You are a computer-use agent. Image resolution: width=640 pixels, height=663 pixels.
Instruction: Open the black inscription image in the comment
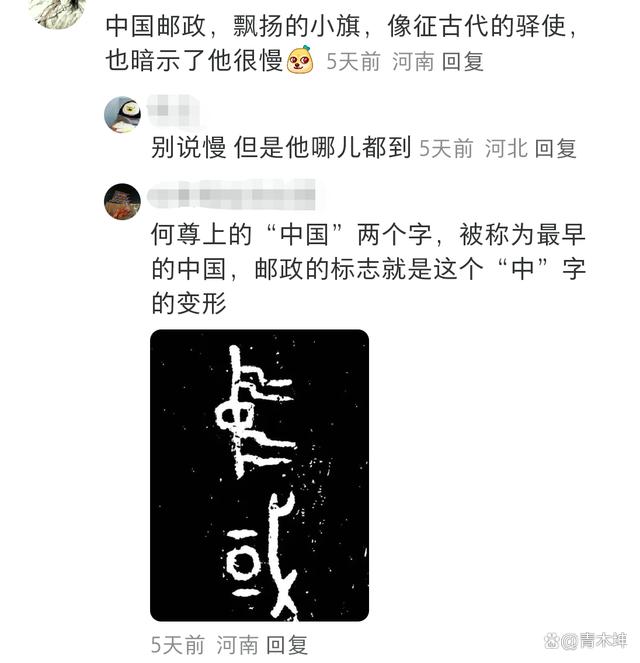point(259,475)
